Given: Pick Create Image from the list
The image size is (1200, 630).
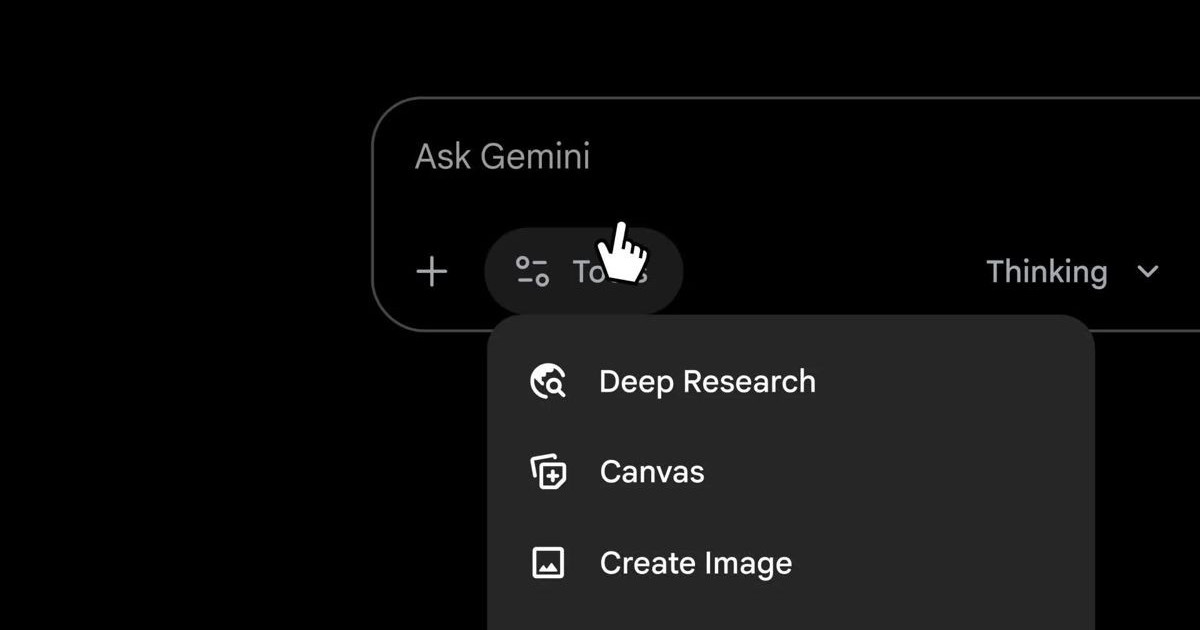Looking at the screenshot, I should (x=695, y=563).
